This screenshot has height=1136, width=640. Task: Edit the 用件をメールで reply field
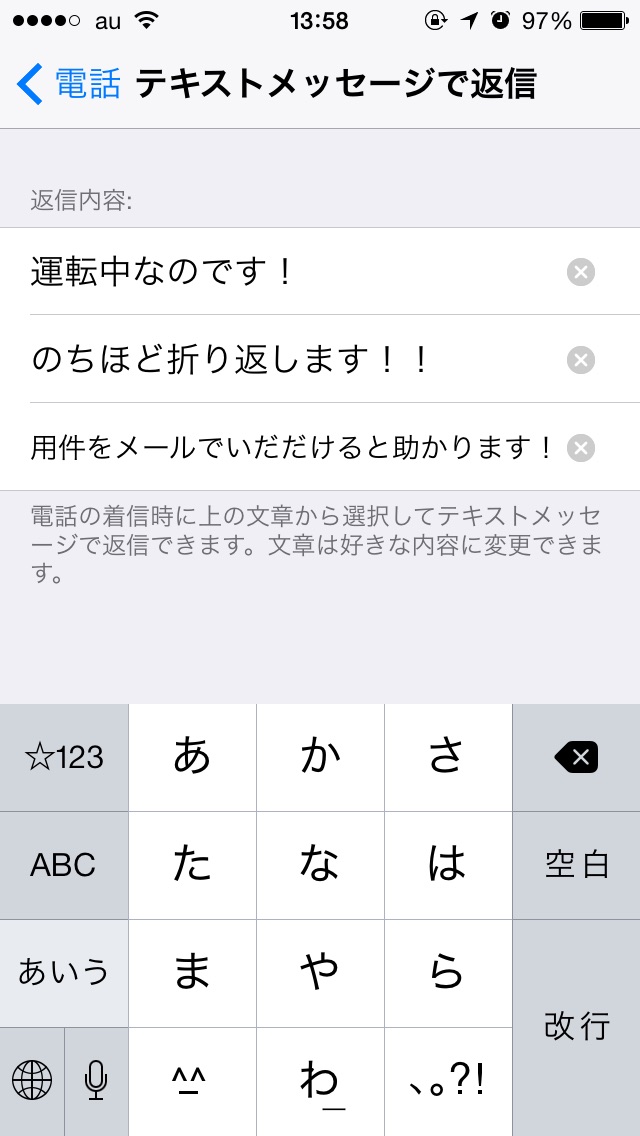pyautogui.click(x=290, y=448)
